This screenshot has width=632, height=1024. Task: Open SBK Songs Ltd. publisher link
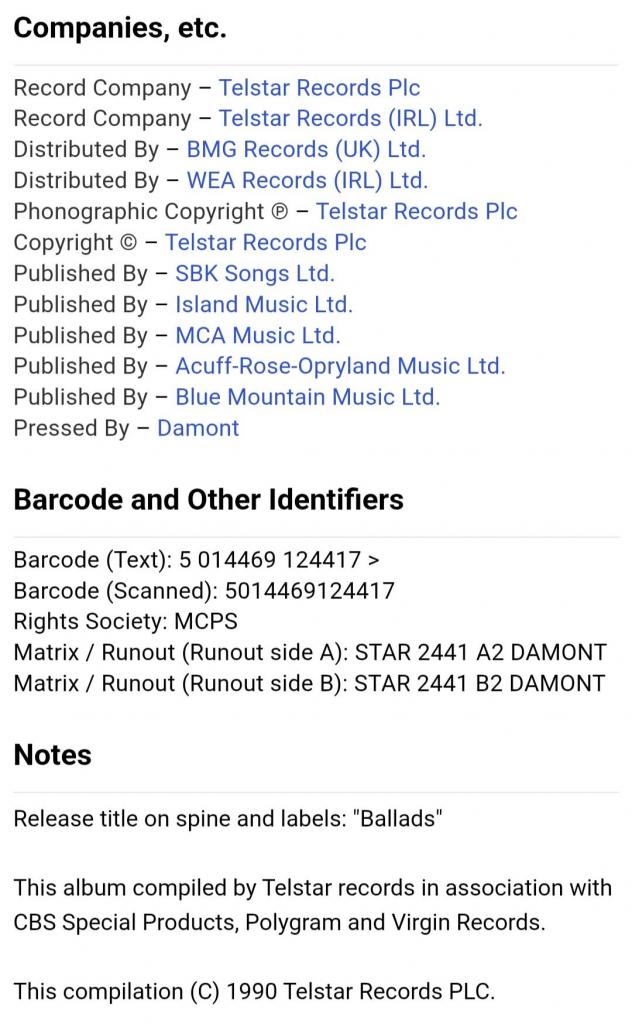click(255, 274)
